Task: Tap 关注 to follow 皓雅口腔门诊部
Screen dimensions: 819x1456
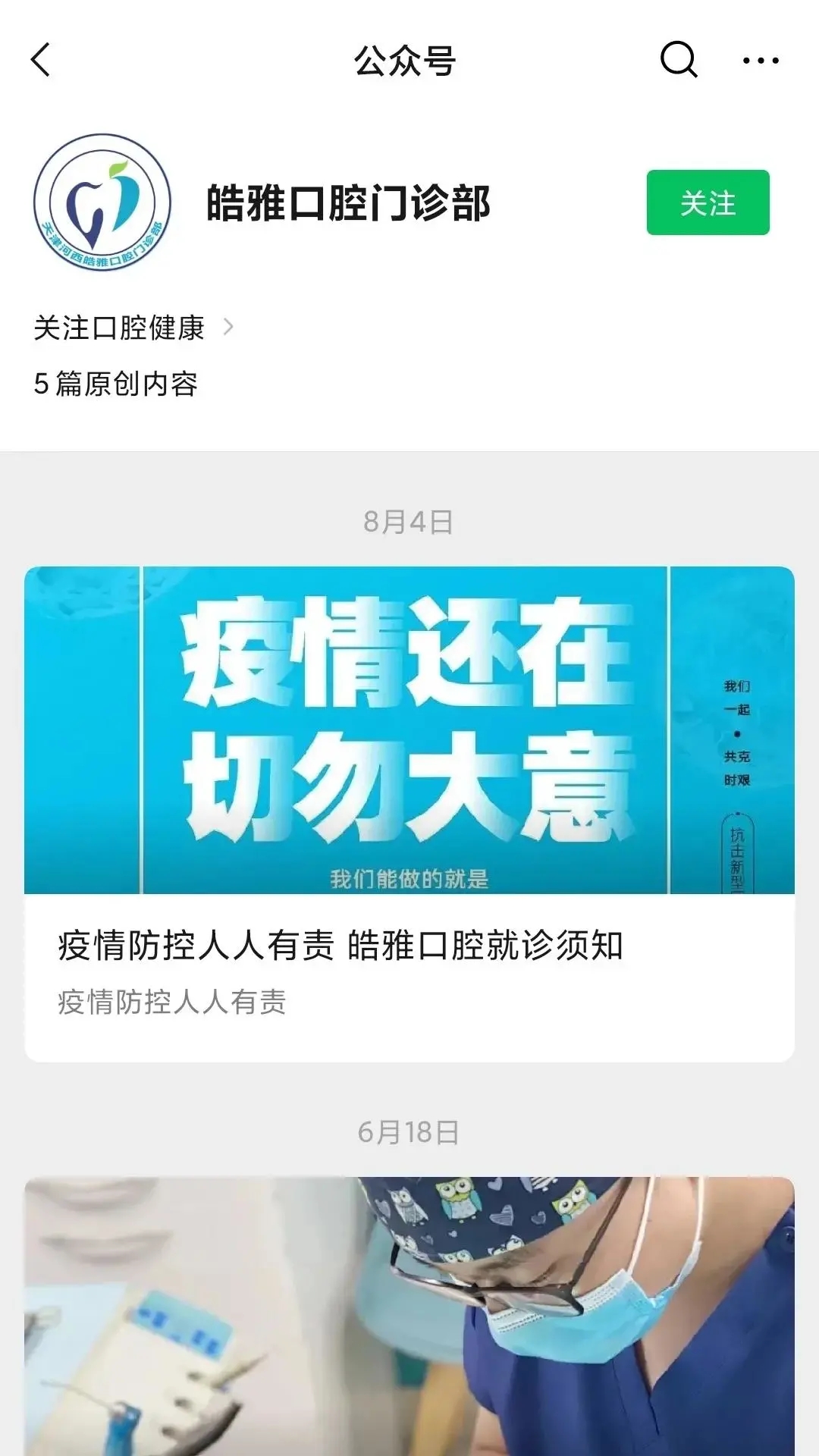Action: (708, 202)
